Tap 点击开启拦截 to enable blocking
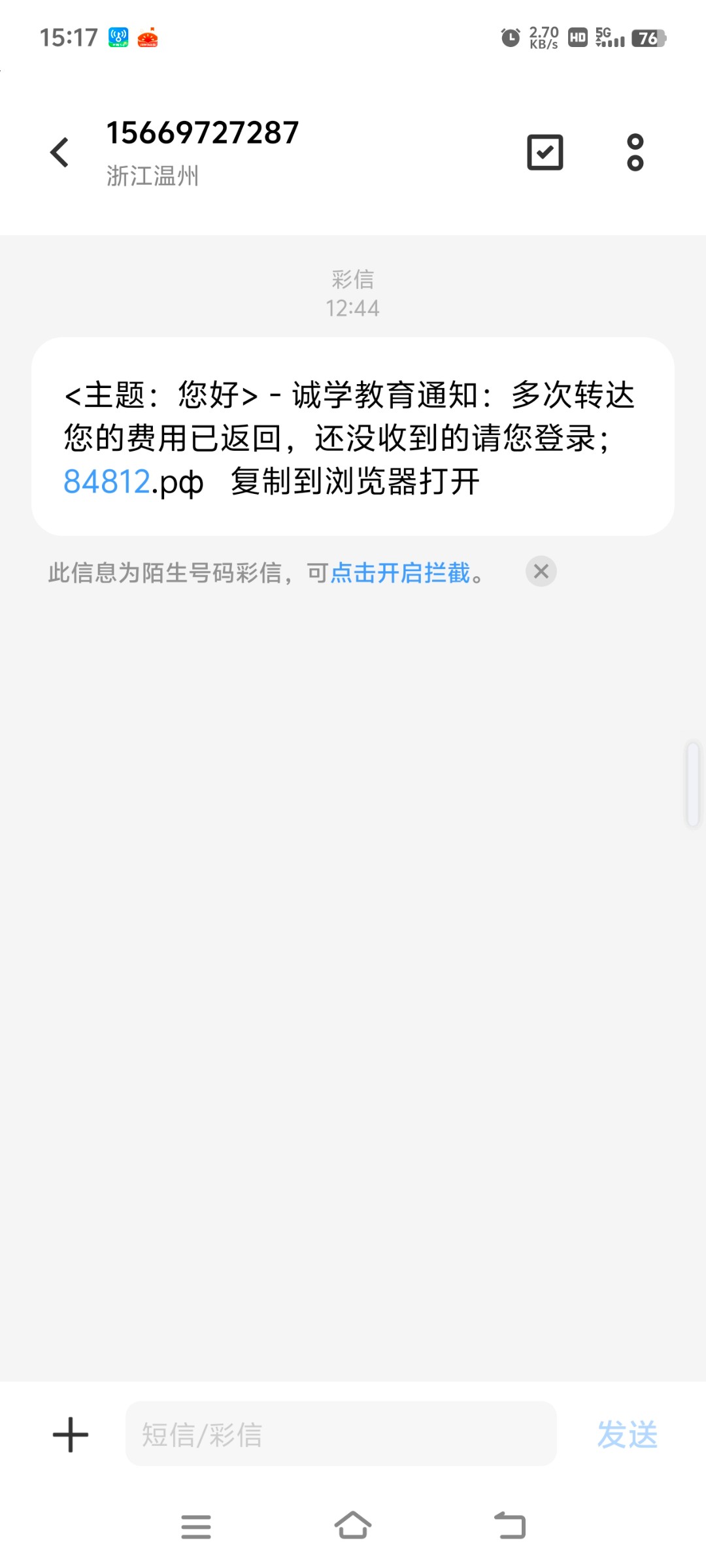 (400, 573)
